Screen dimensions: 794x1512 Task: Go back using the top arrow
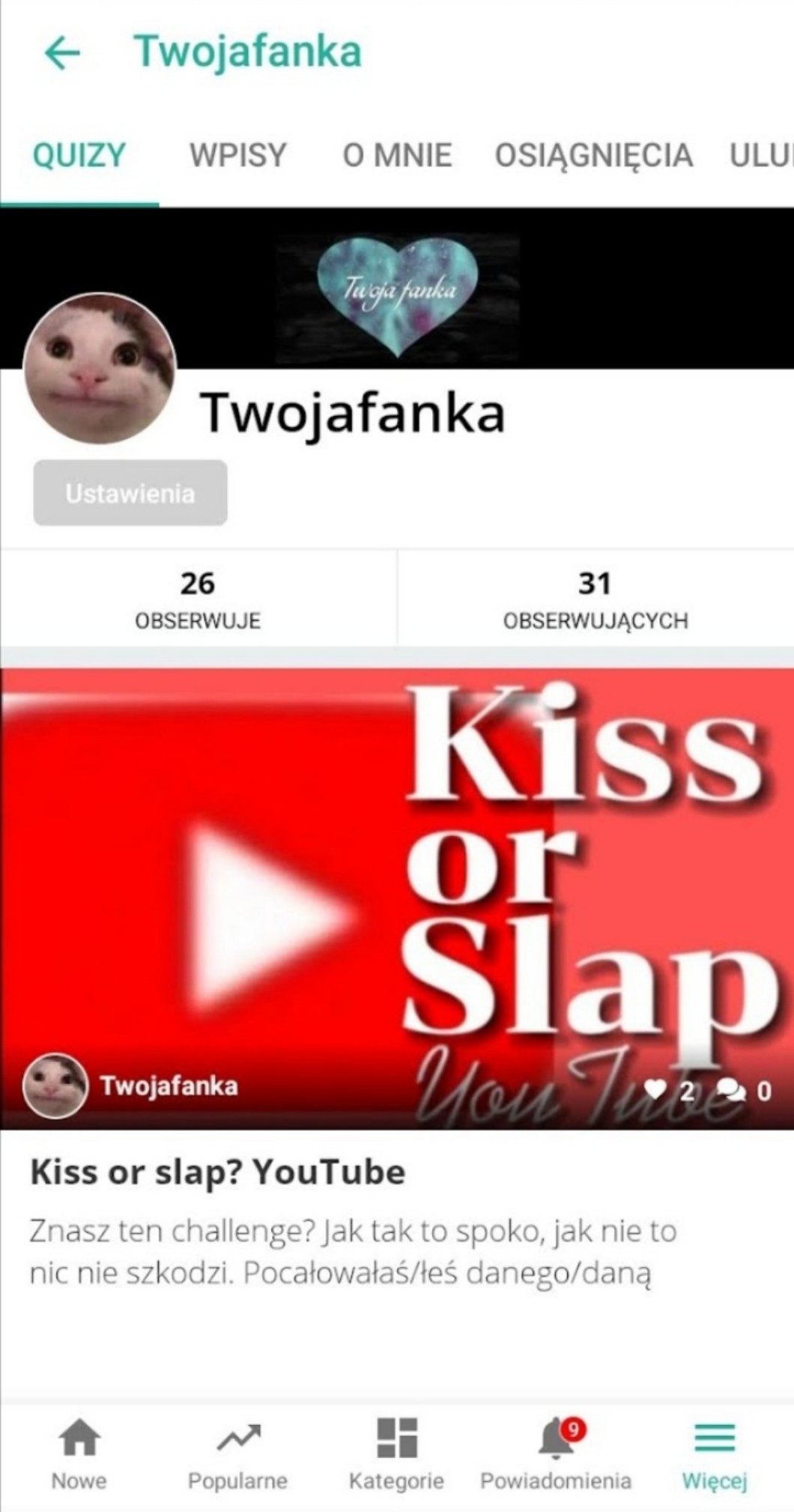point(63,53)
